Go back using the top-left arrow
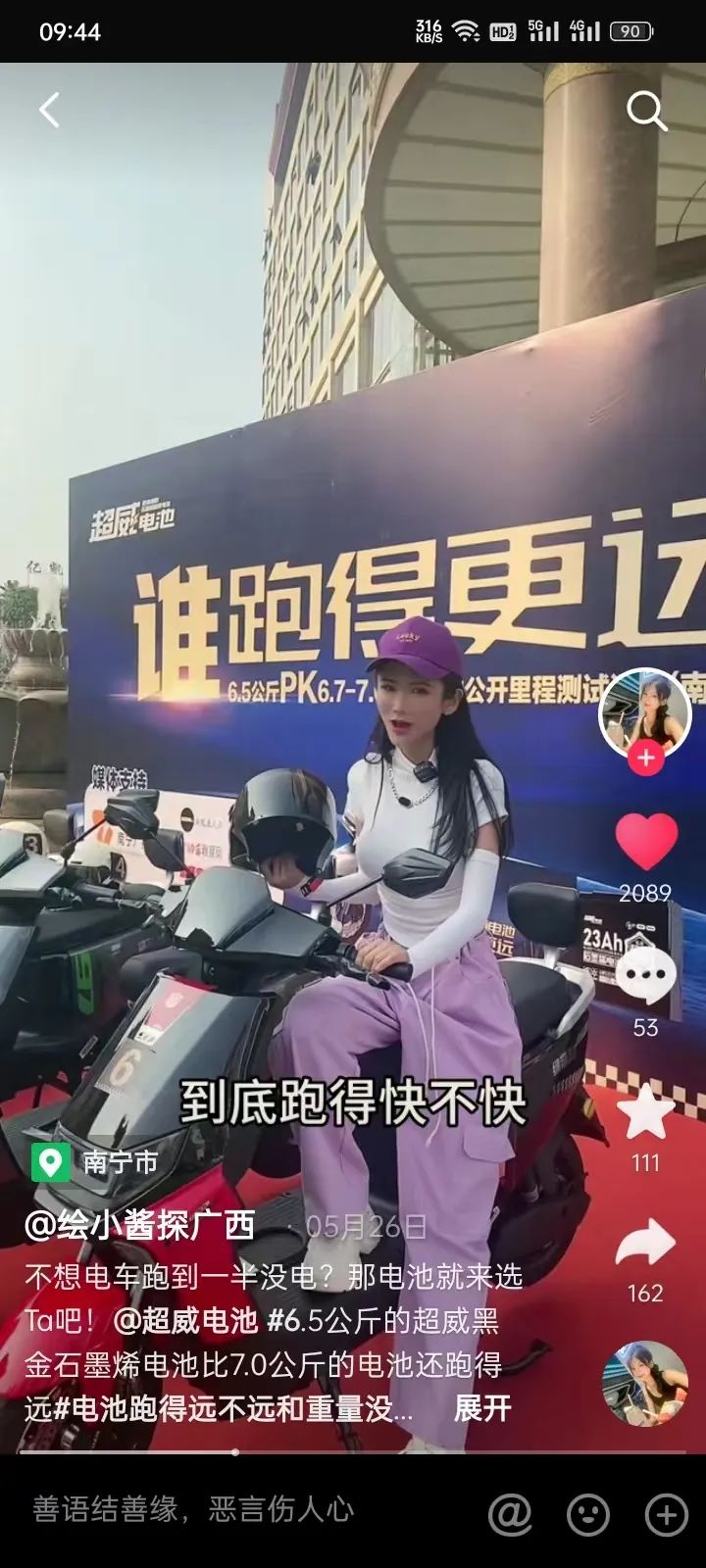Screen dimensions: 706x1568 49,111
